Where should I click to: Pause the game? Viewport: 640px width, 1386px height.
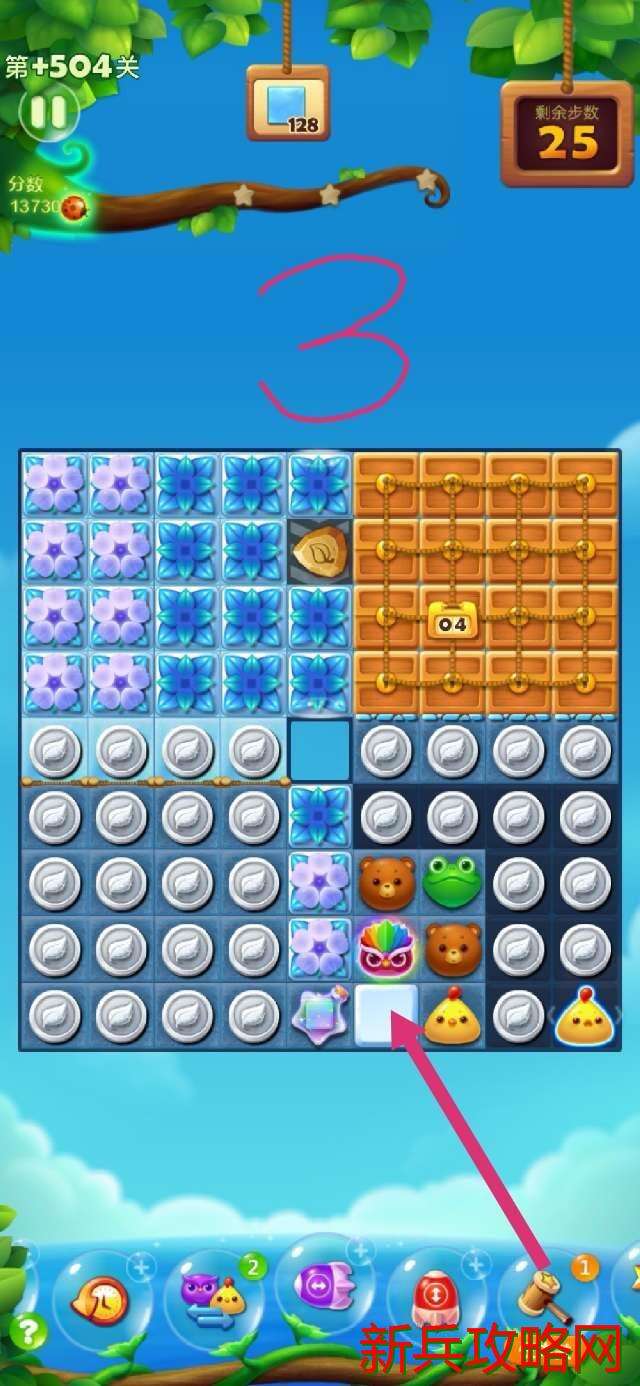(47, 112)
